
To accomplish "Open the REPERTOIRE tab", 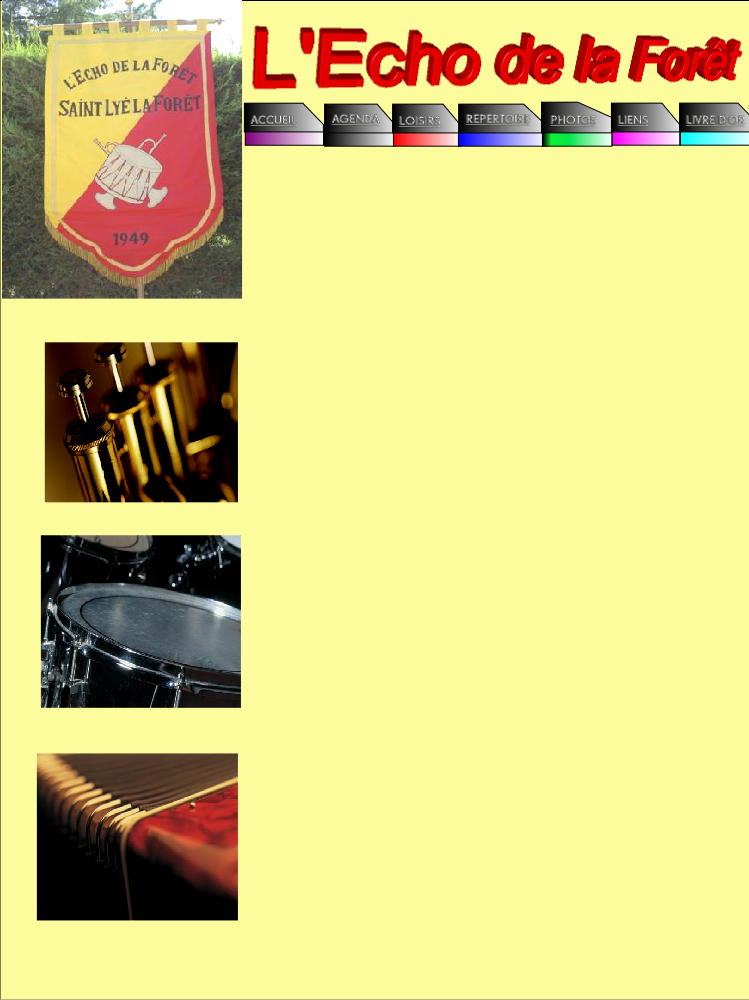I will click(496, 119).
